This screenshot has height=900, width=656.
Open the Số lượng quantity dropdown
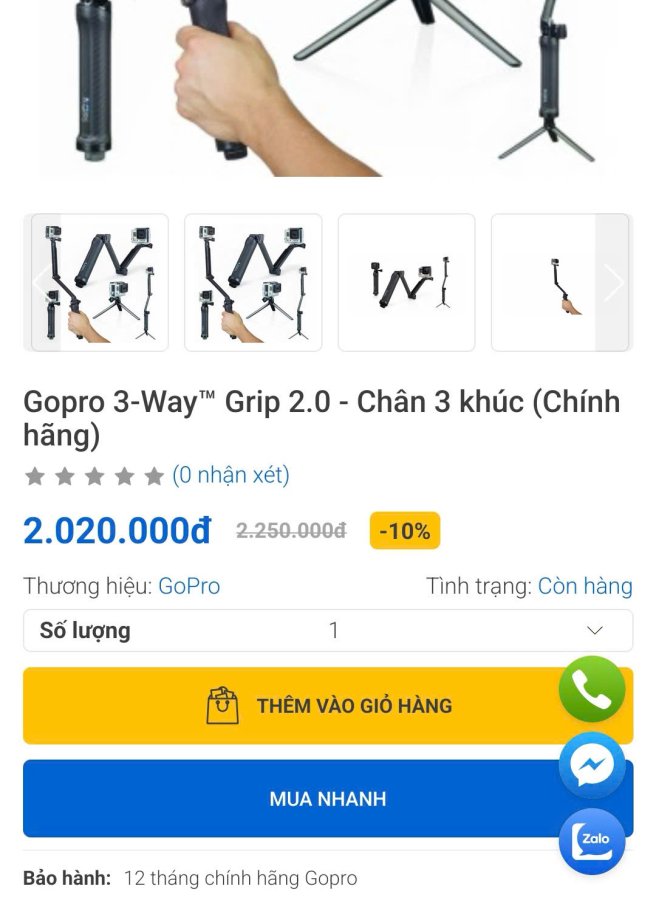(x=328, y=631)
